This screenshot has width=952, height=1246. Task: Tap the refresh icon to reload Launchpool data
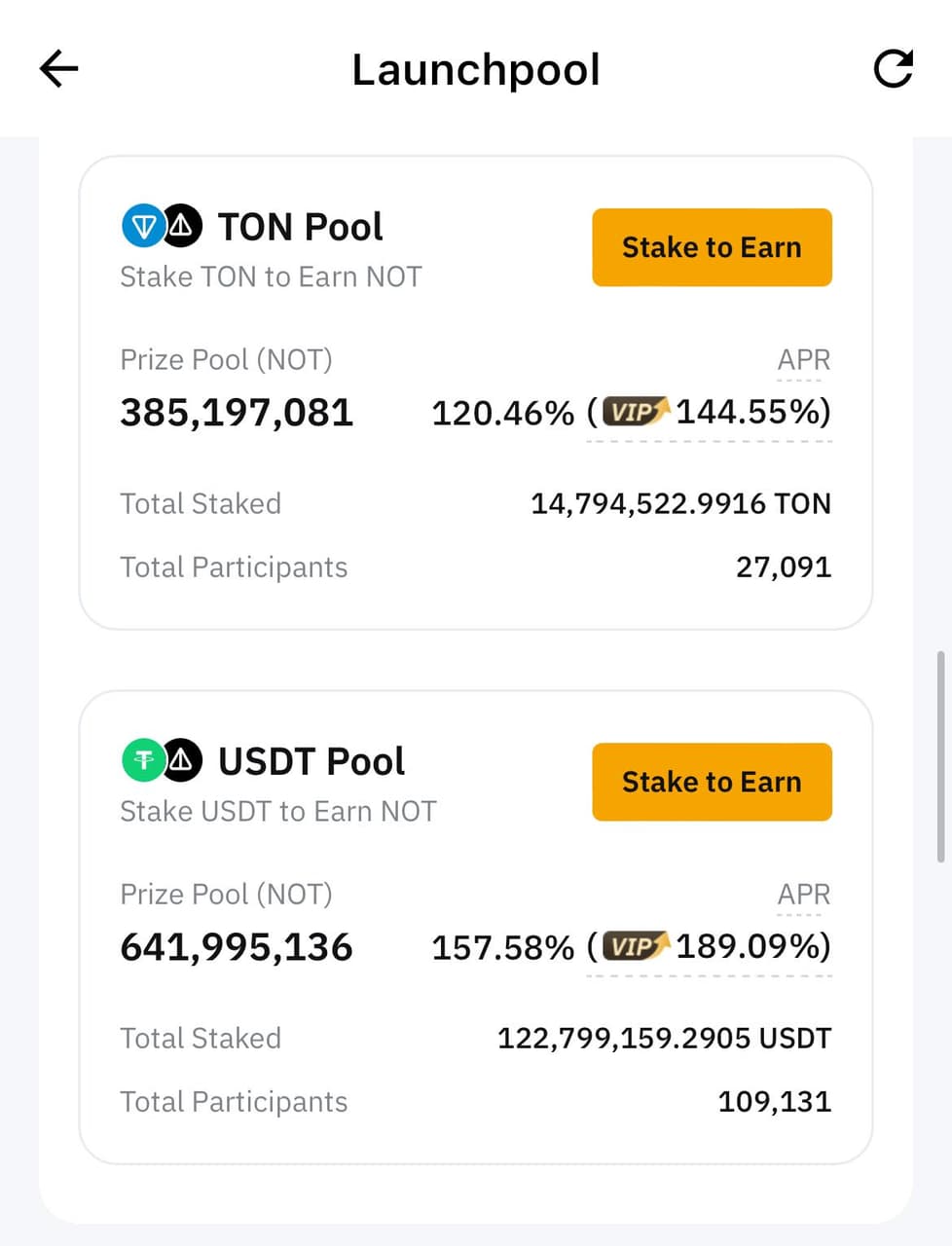coord(894,68)
